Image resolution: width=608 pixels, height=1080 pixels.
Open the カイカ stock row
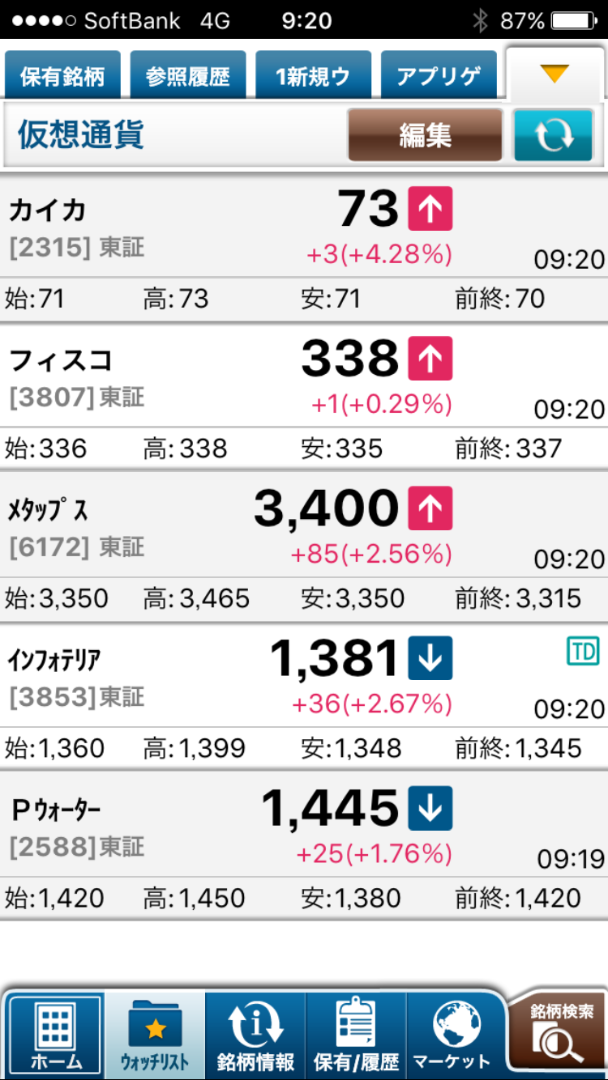tap(304, 247)
